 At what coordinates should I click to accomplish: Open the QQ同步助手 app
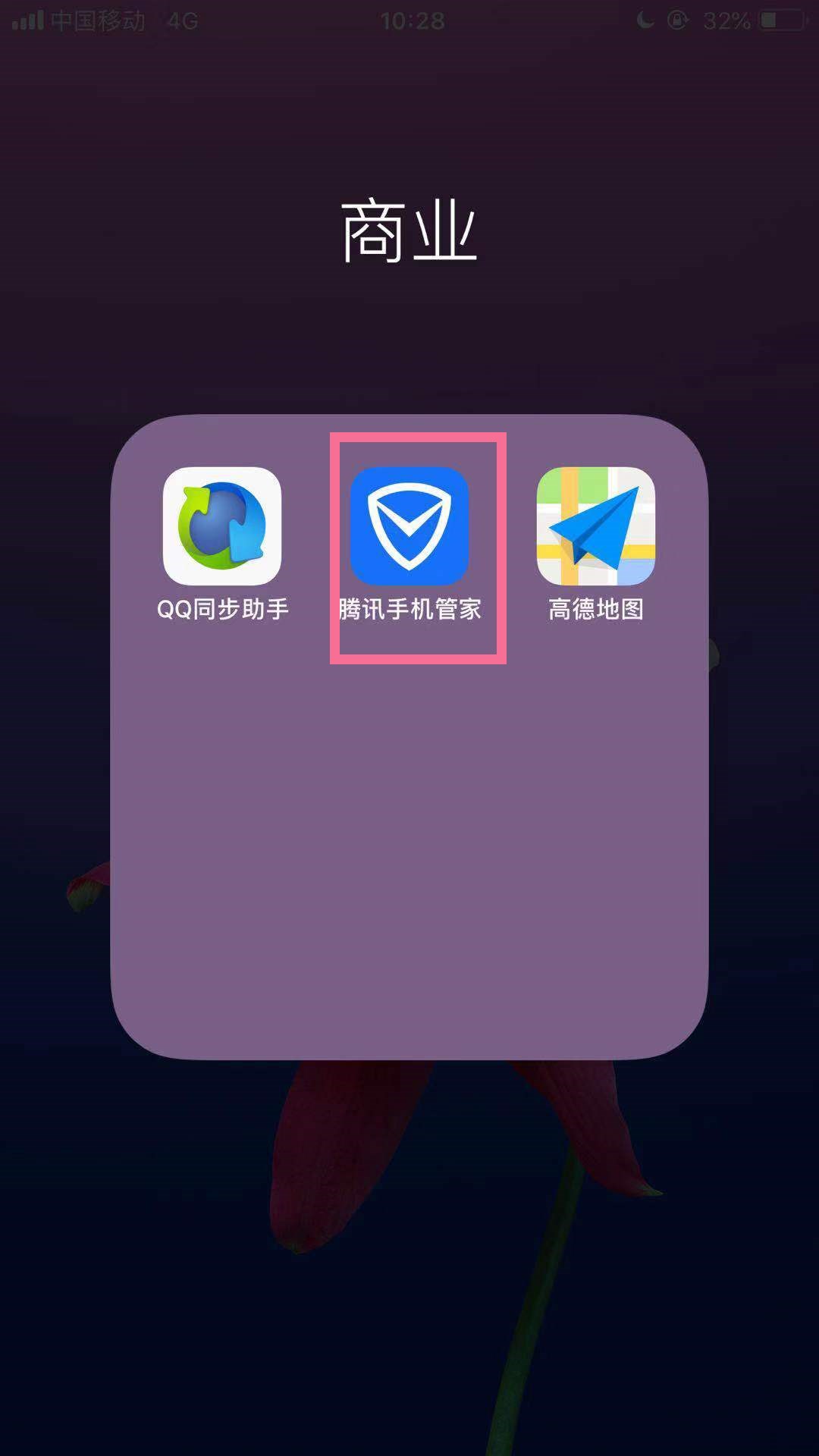(x=222, y=526)
